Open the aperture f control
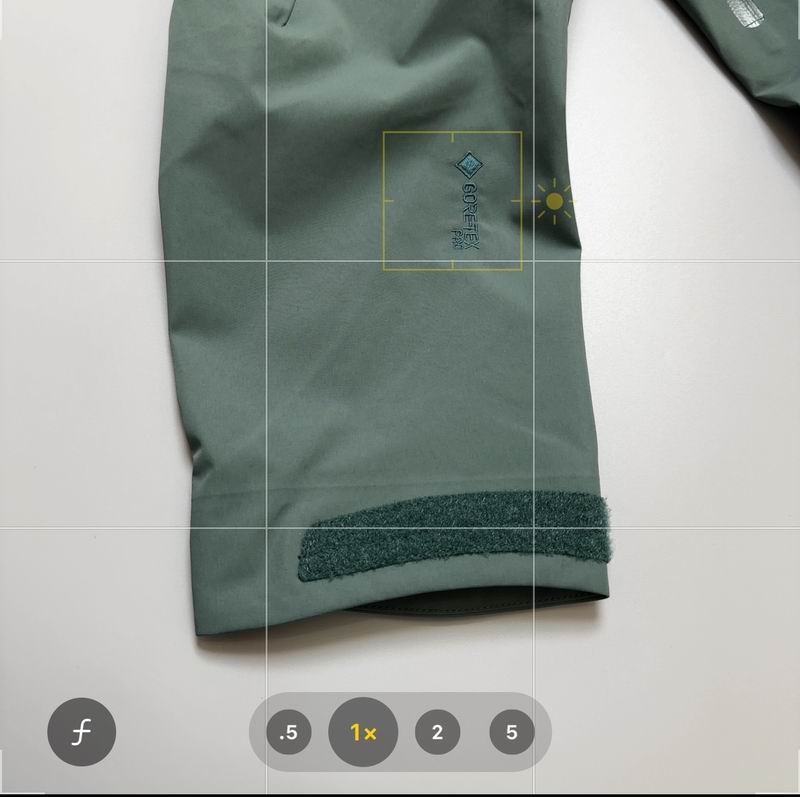Viewport: 800px width, 797px height. tap(82, 732)
